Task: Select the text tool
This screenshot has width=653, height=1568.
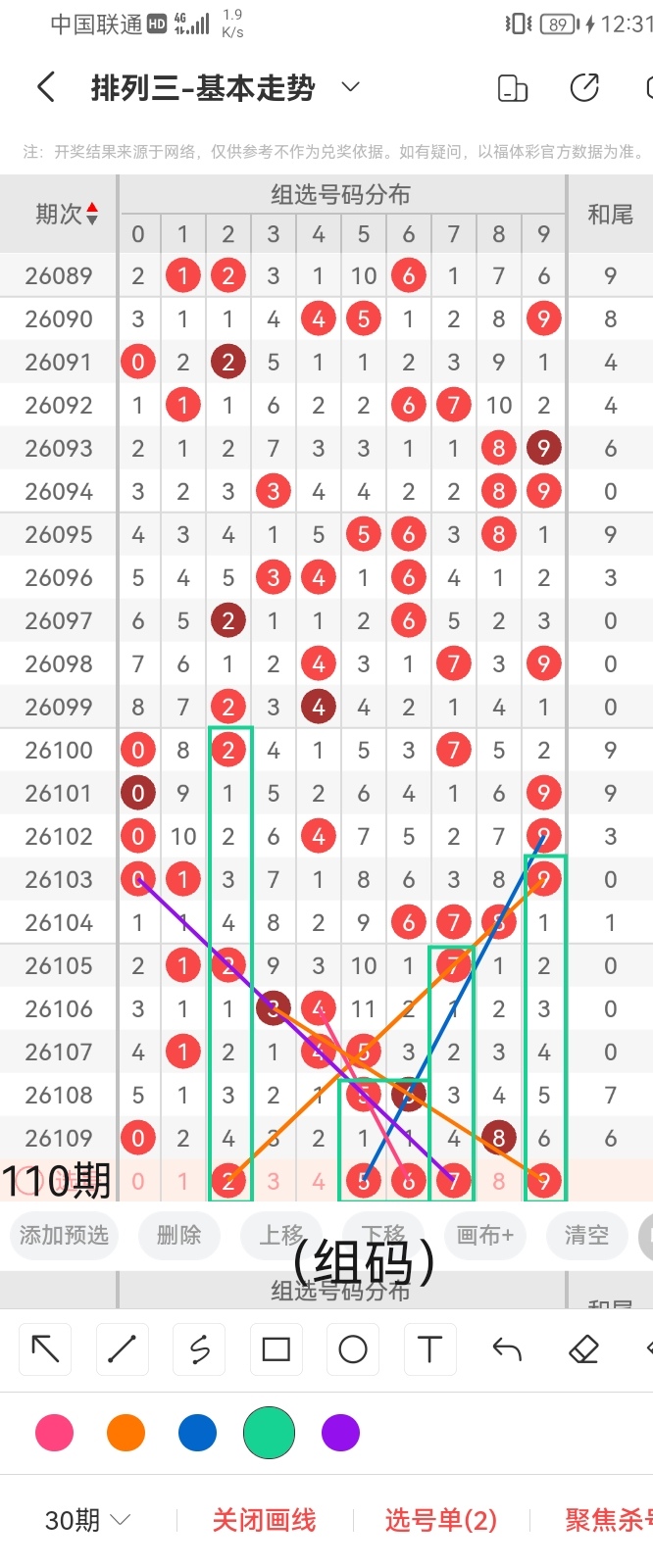Action: click(429, 1349)
